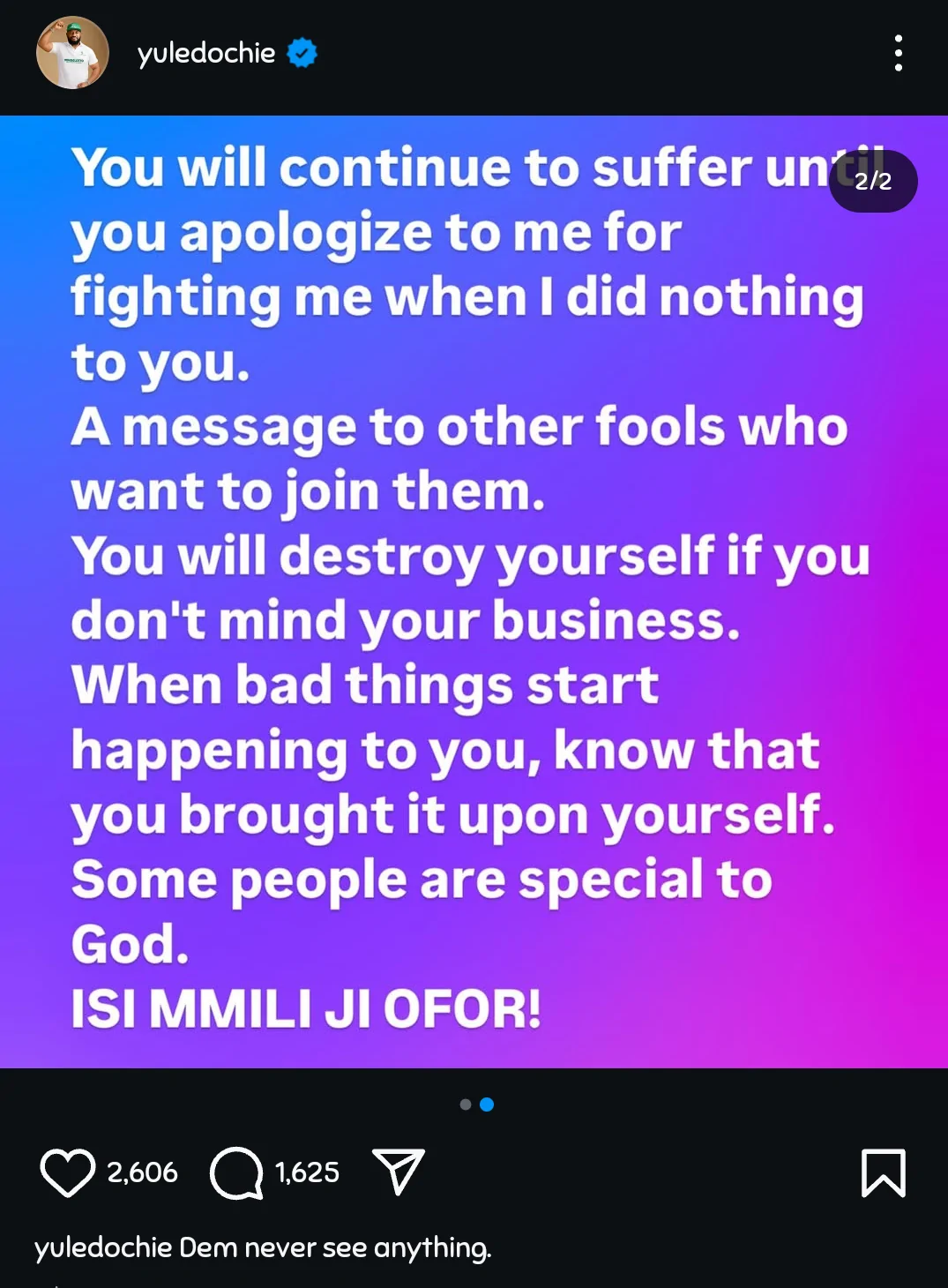The height and width of the screenshot is (1288, 948).
Task: View the list of 2,606 likes
Action: click(142, 1172)
